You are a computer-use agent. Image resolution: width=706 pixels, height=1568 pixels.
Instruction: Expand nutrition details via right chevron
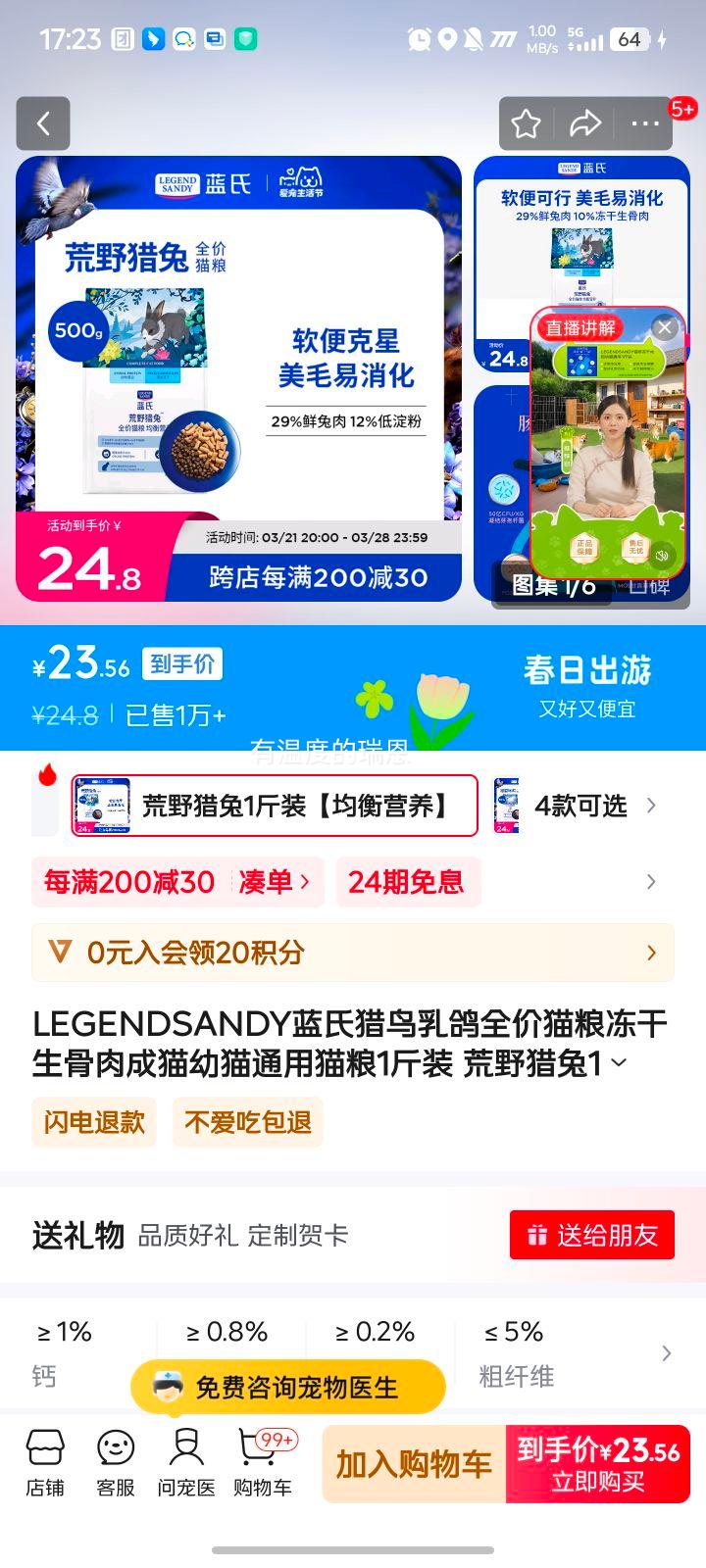click(666, 1352)
